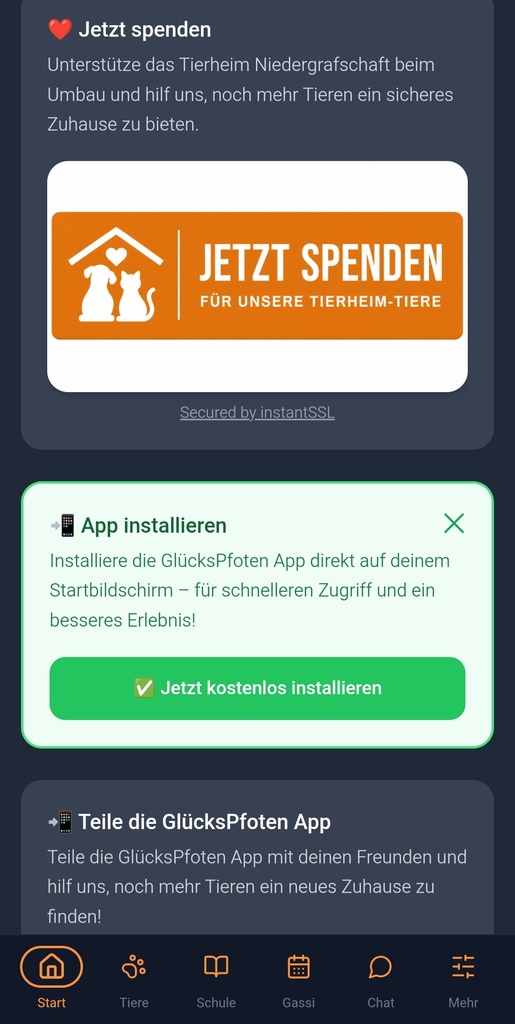Switch to the Gassi tab
The width and height of the screenshot is (515, 1024).
[x=298, y=978]
